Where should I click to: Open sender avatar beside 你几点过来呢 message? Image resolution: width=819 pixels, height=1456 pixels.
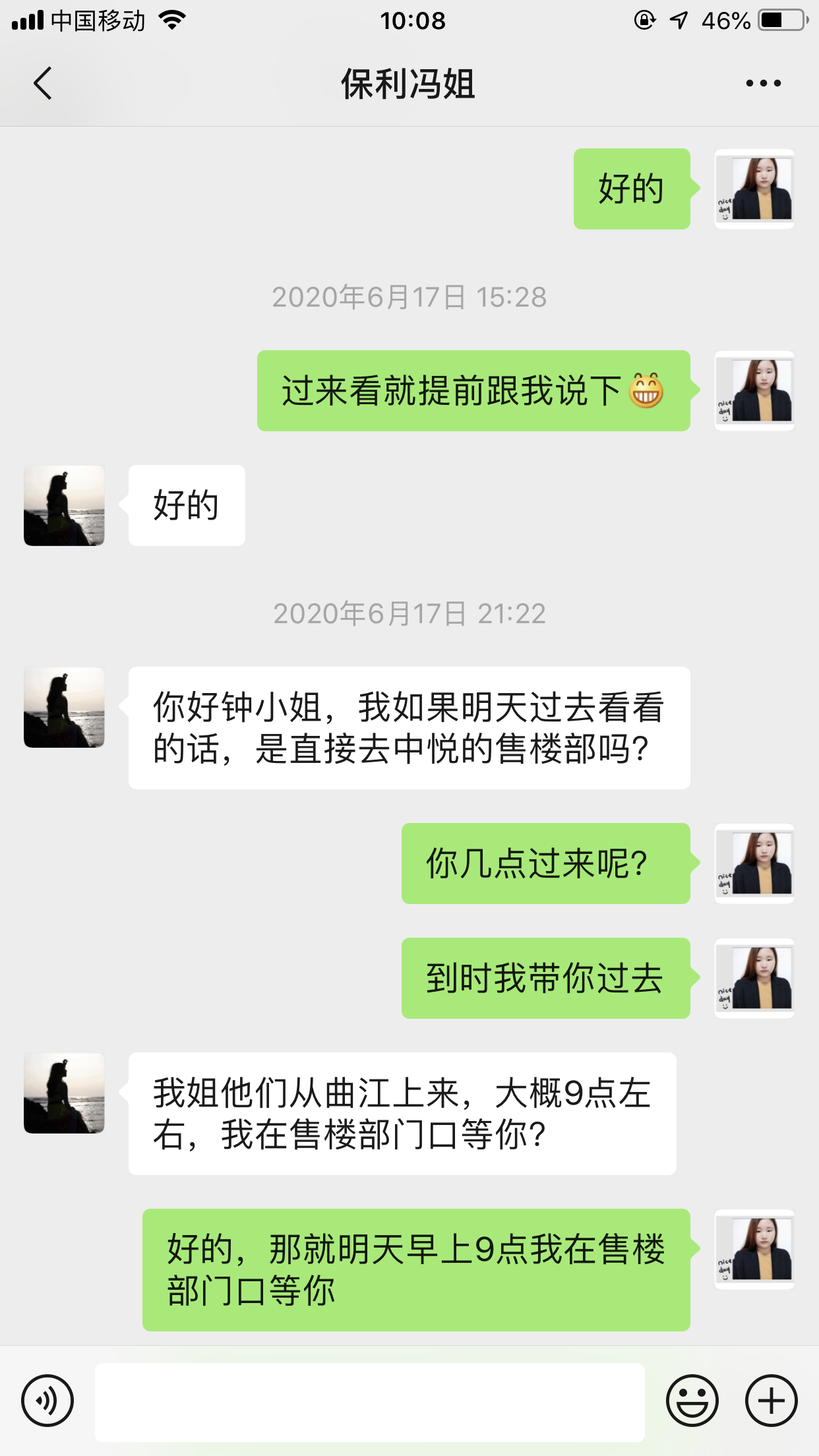tap(754, 863)
